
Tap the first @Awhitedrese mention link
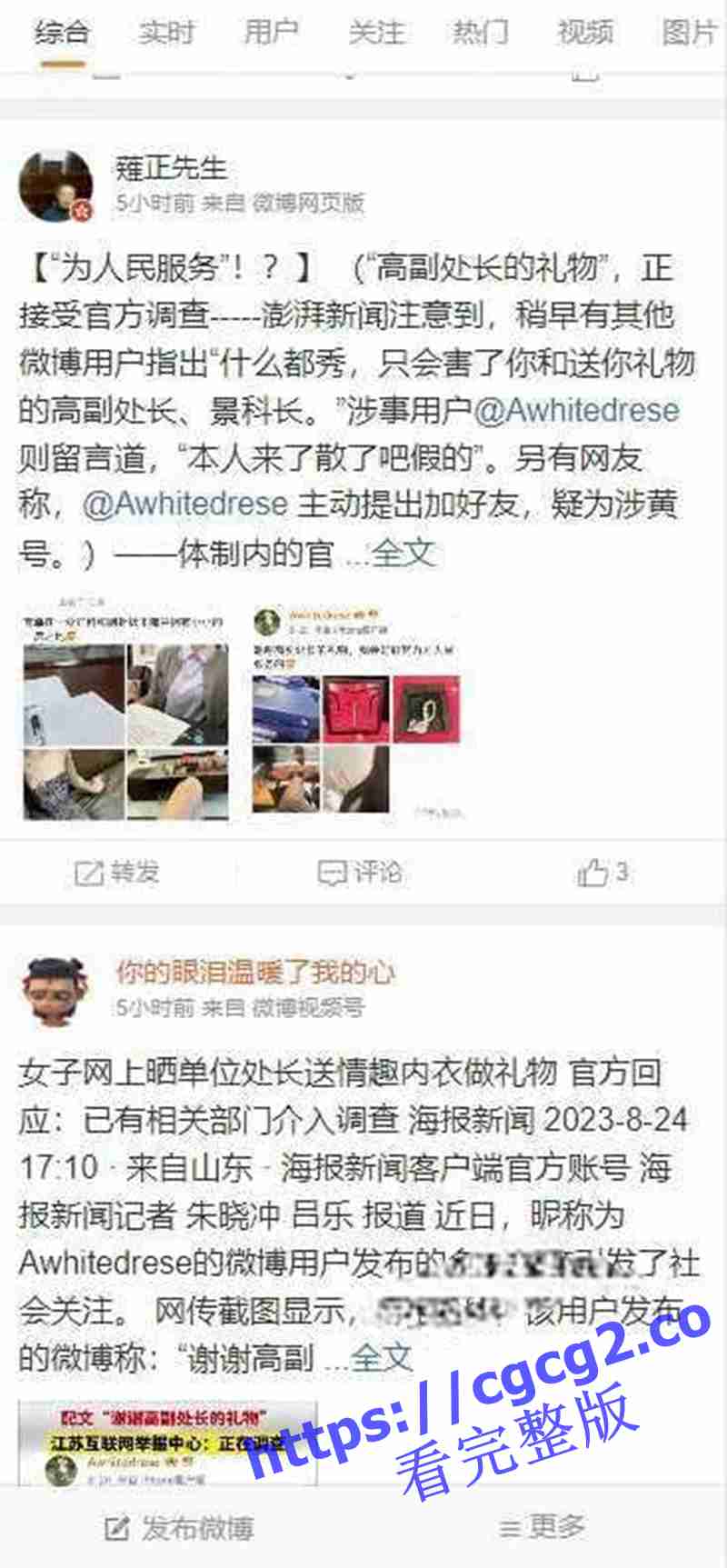575,410
